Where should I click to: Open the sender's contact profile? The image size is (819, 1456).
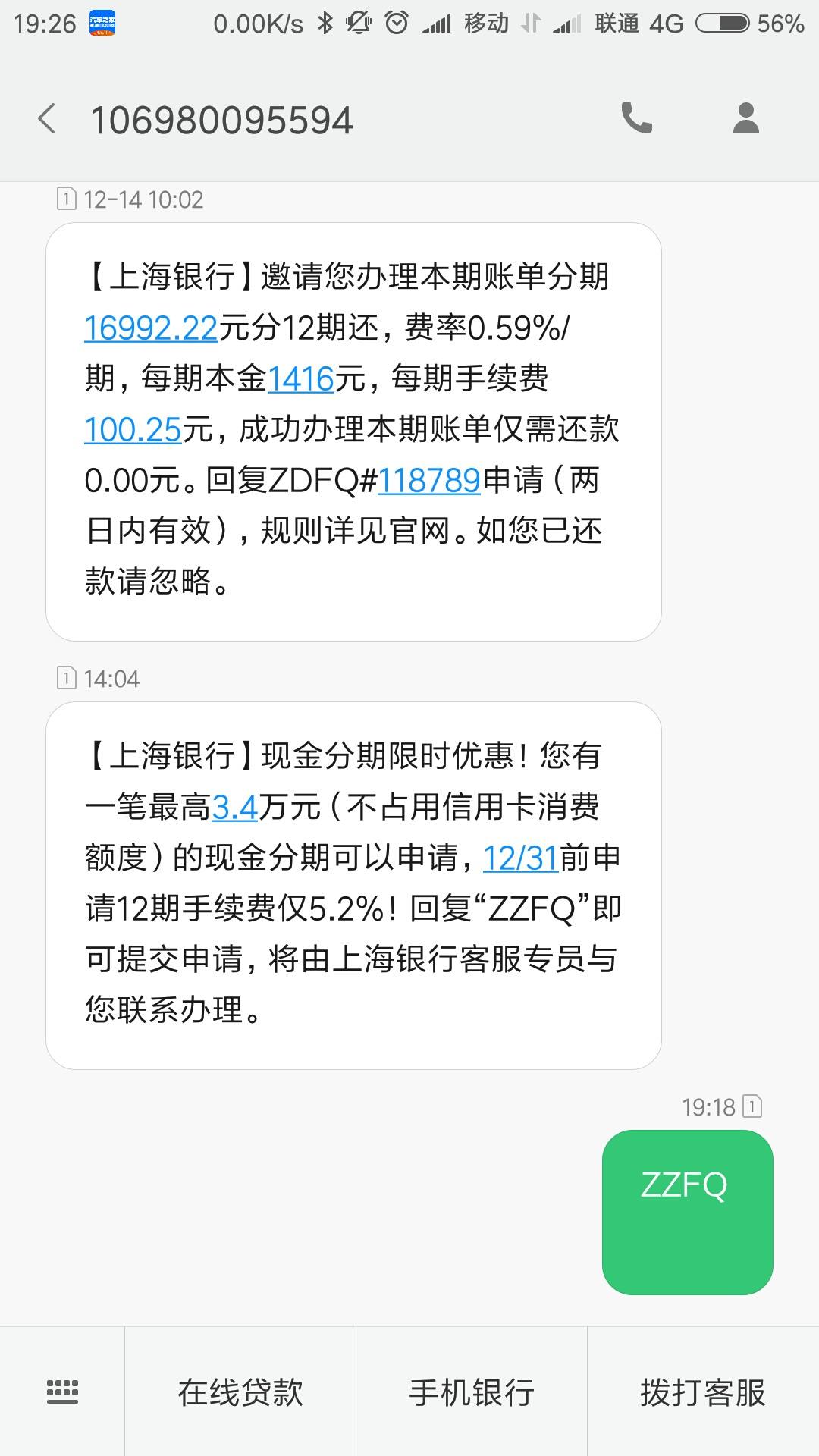(746, 119)
